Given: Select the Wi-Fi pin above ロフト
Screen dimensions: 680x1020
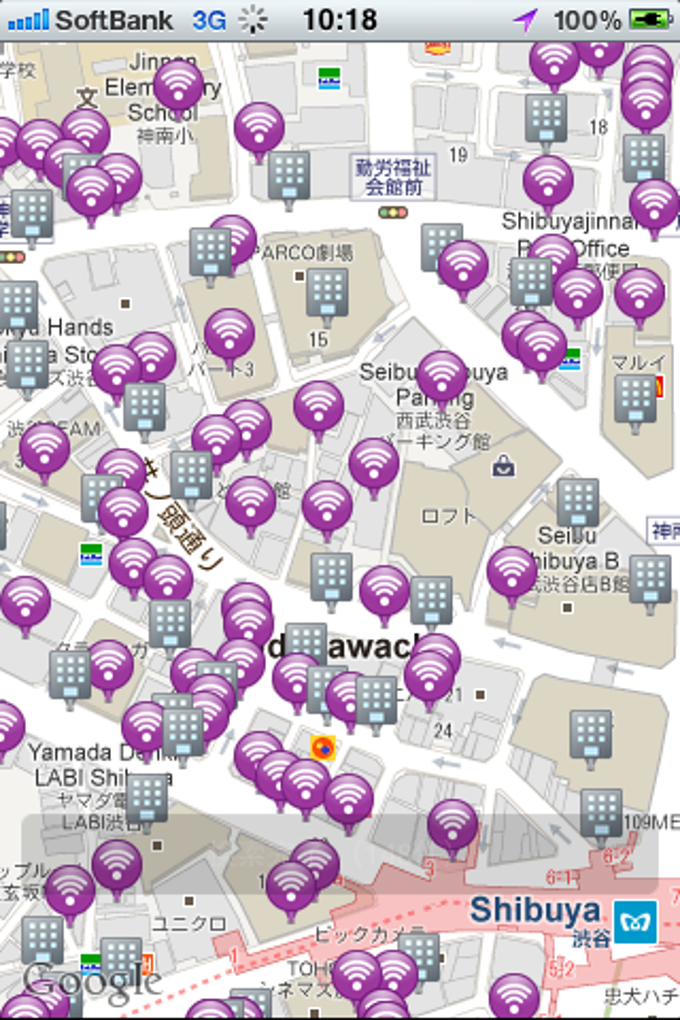Looking at the screenshot, I should (374, 463).
